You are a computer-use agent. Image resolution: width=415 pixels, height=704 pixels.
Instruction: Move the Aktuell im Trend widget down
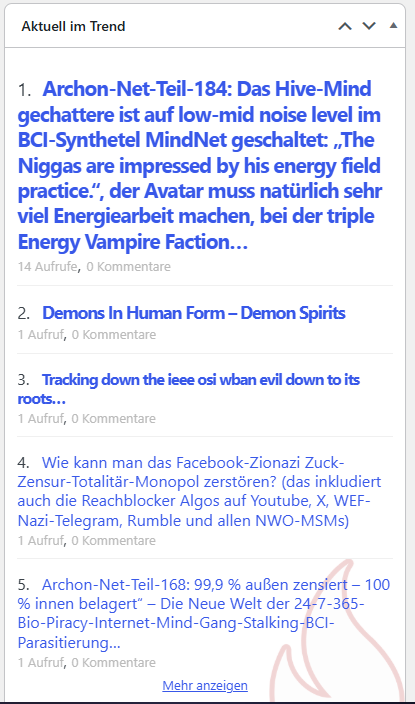pos(369,26)
